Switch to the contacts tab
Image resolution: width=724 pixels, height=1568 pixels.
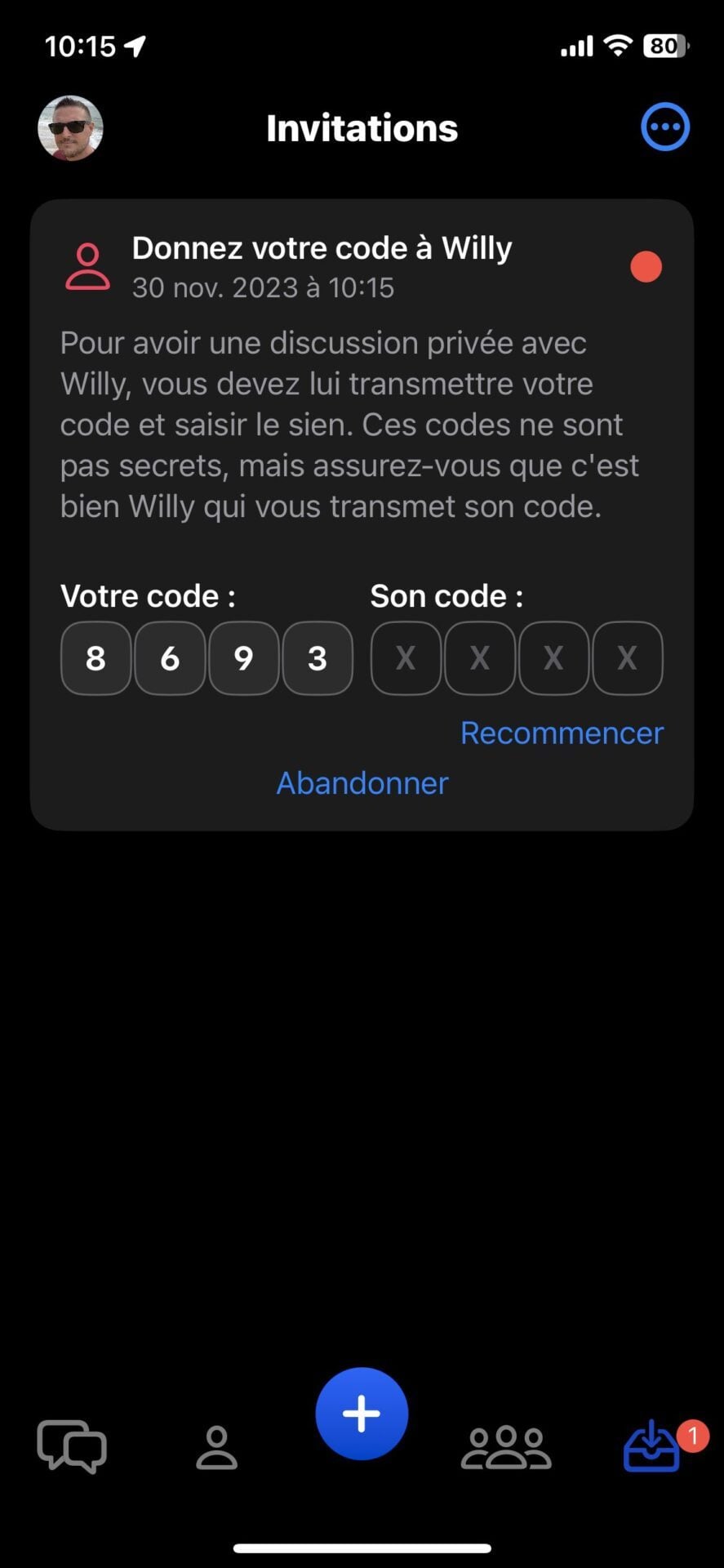point(216,1447)
